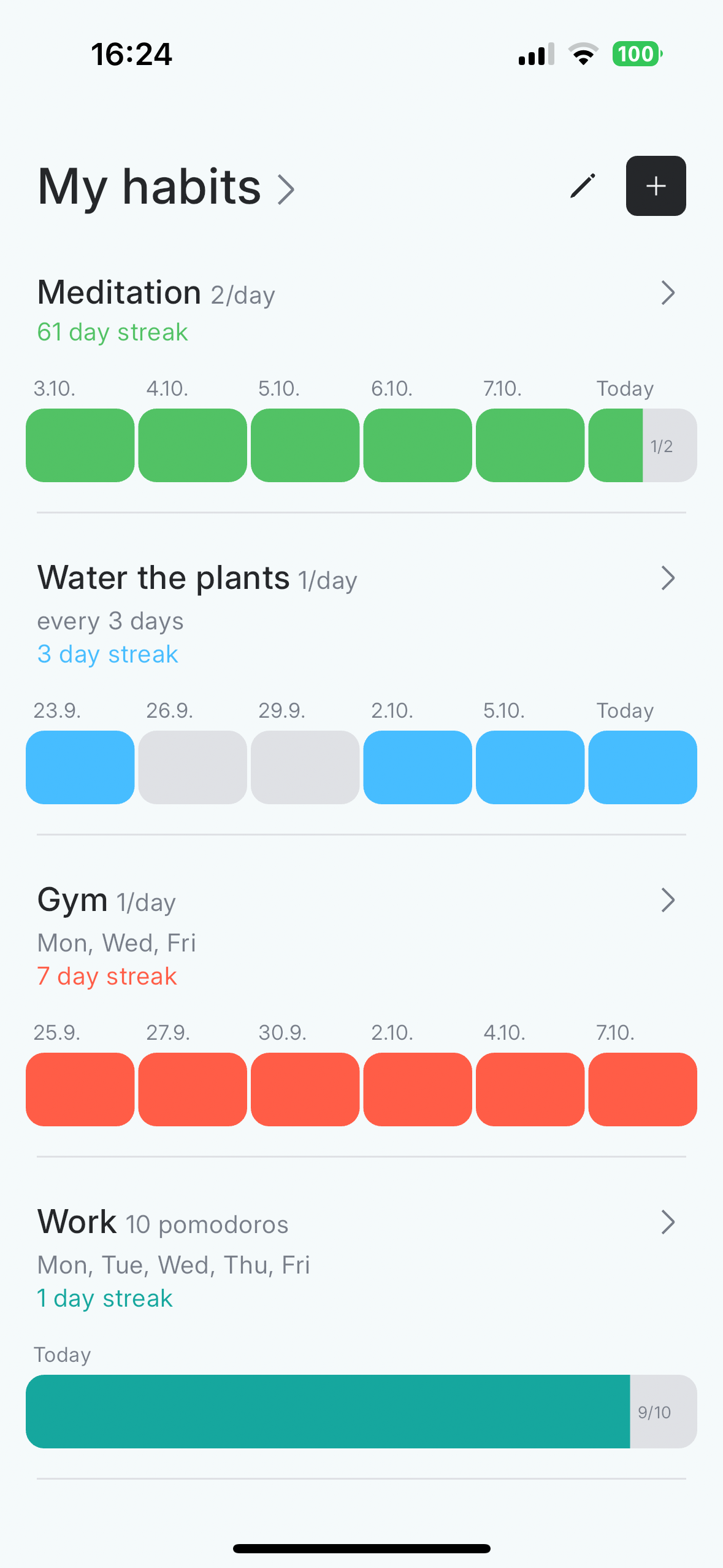Screen dimensions: 723x1568
Task: Select the edit pencil icon
Action: pyautogui.click(x=581, y=186)
